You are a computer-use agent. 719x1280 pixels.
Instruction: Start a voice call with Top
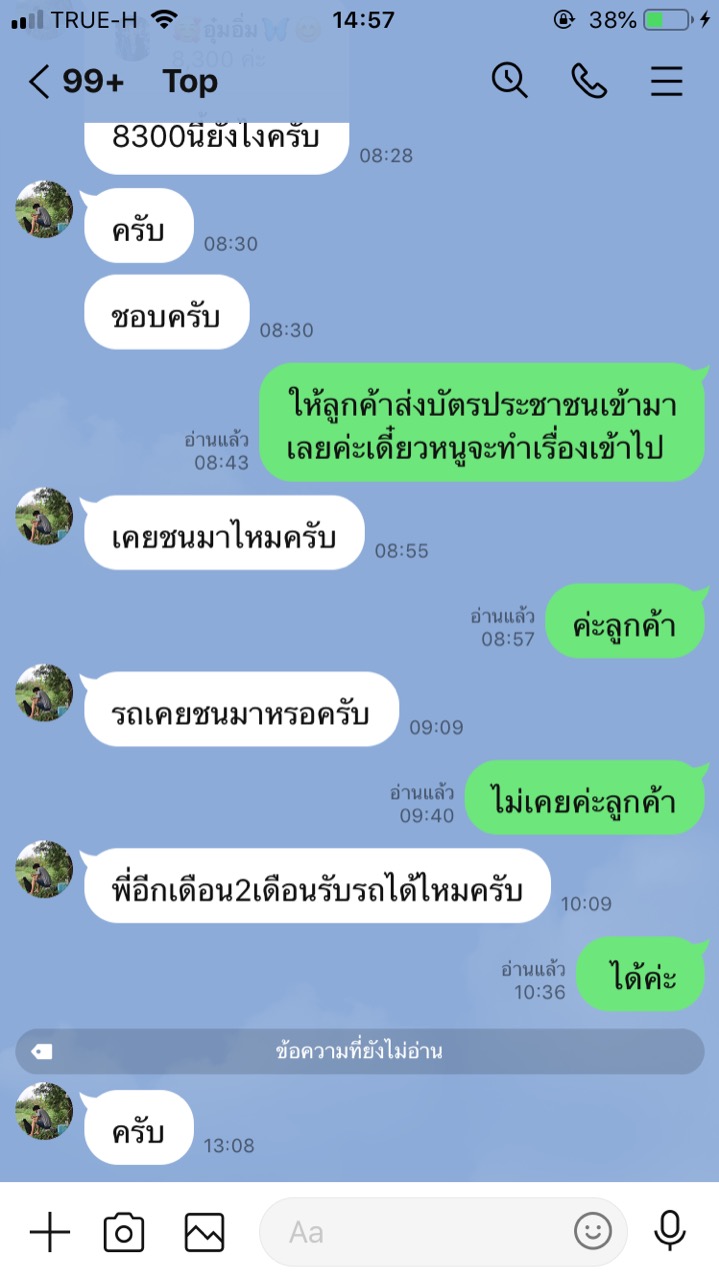589,81
